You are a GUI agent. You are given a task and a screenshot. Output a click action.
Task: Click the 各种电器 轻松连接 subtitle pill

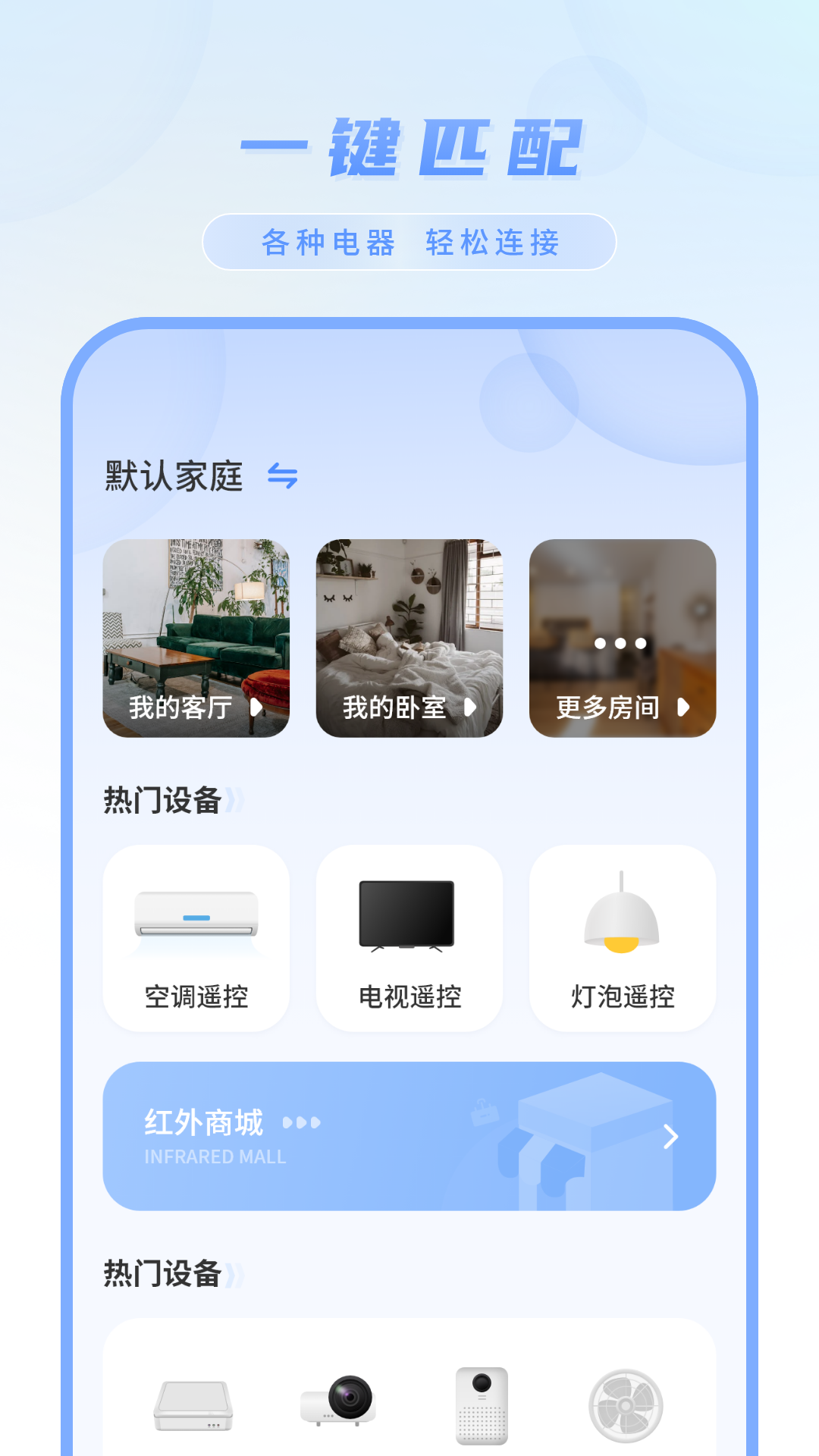pyautogui.click(x=409, y=242)
